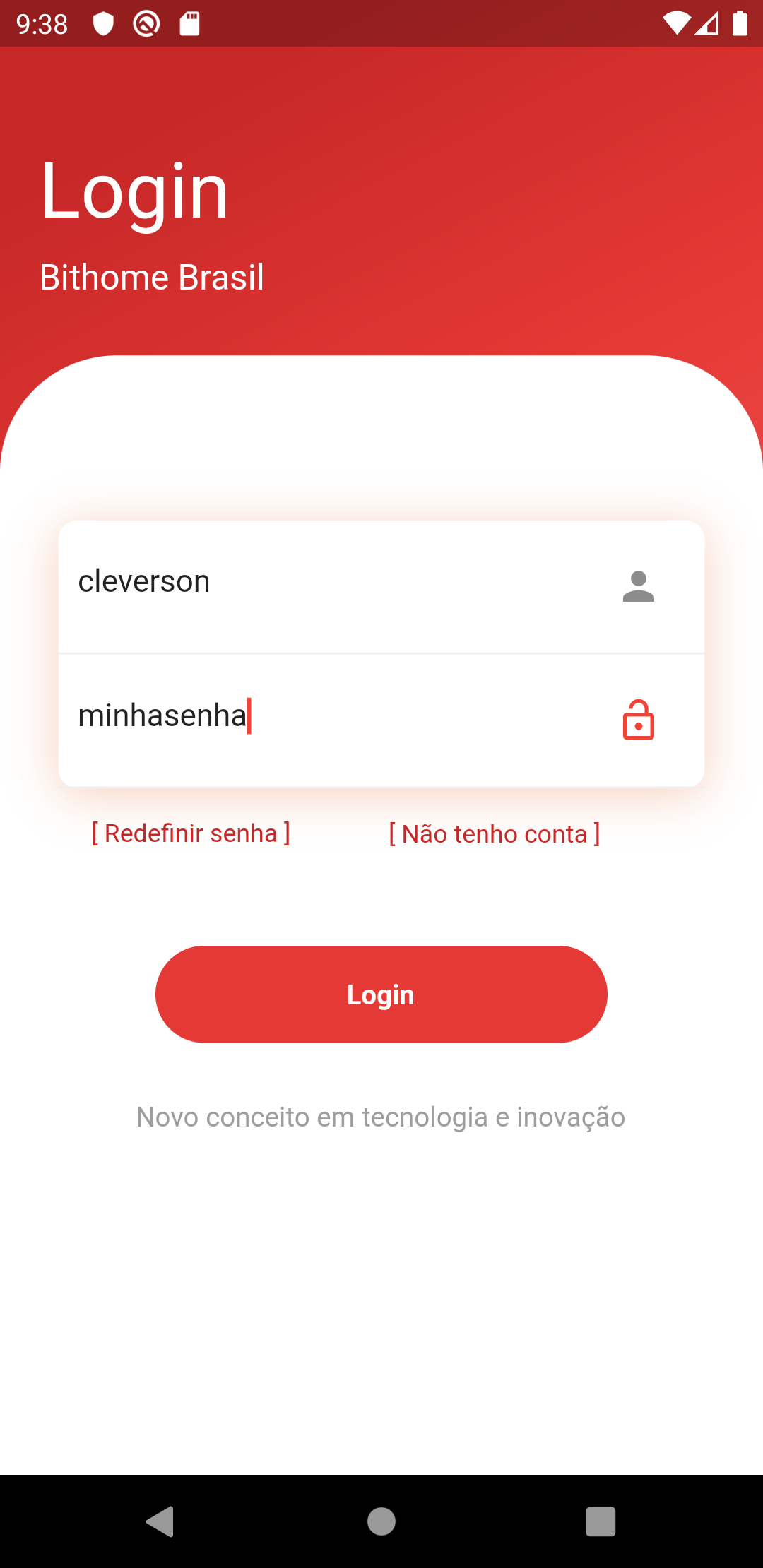Screen dimensions: 763x1568
Task: Open the Redefinir senha link
Action: coord(191,833)
